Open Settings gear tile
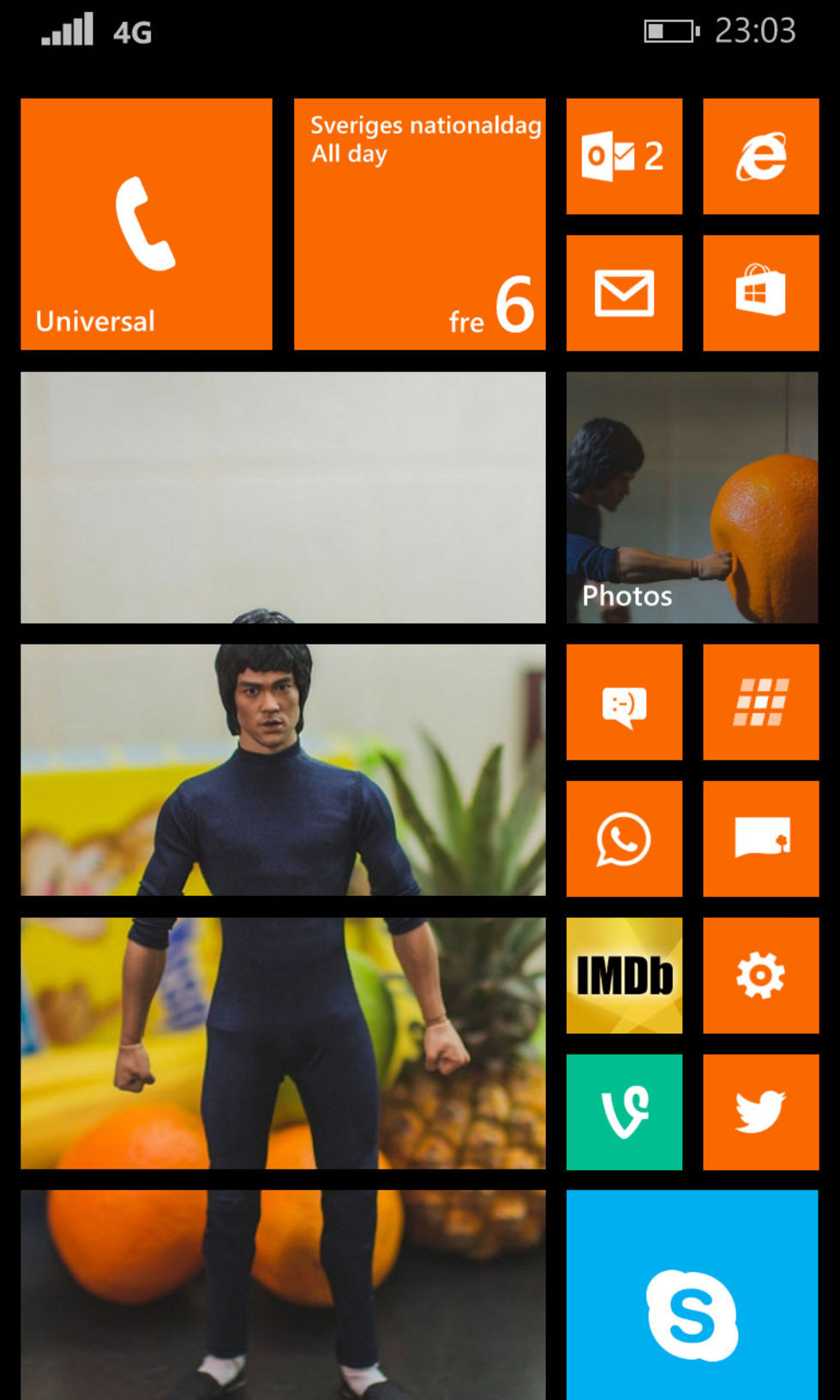 click(760, 975)
